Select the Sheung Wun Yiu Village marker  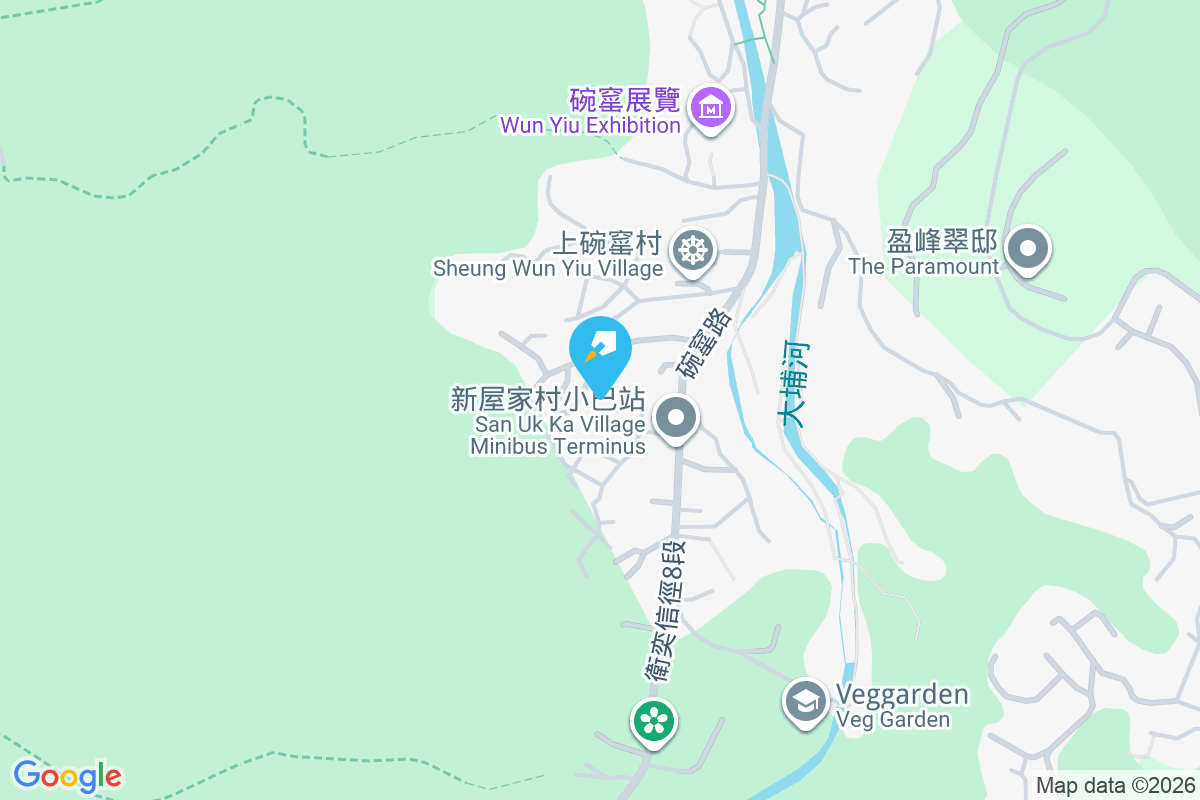[692, 250]
